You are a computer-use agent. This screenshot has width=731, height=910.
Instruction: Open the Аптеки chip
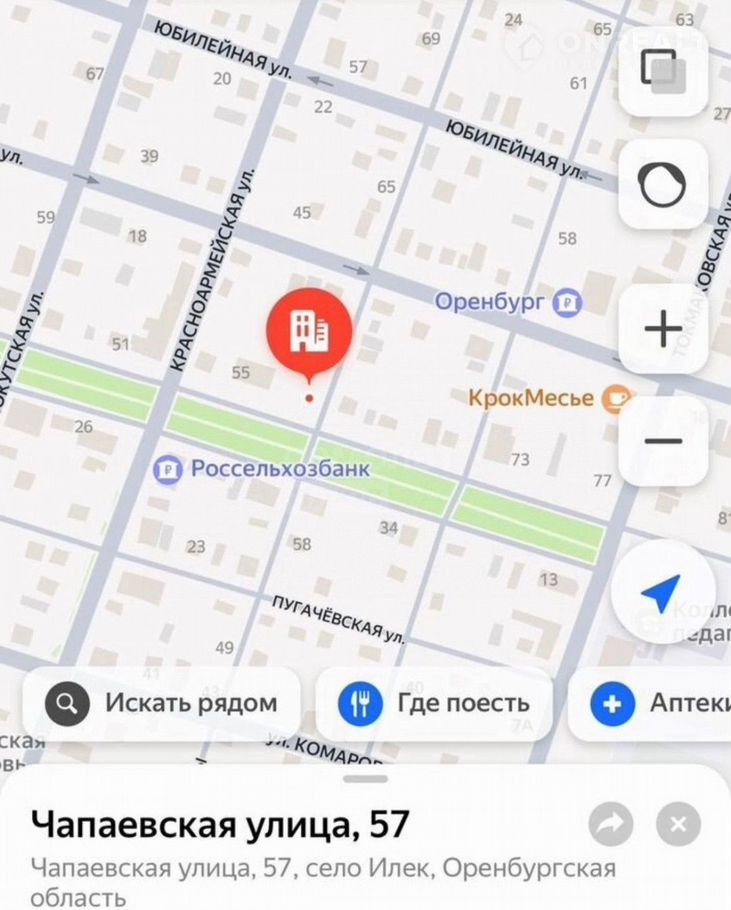coord(655,703)
